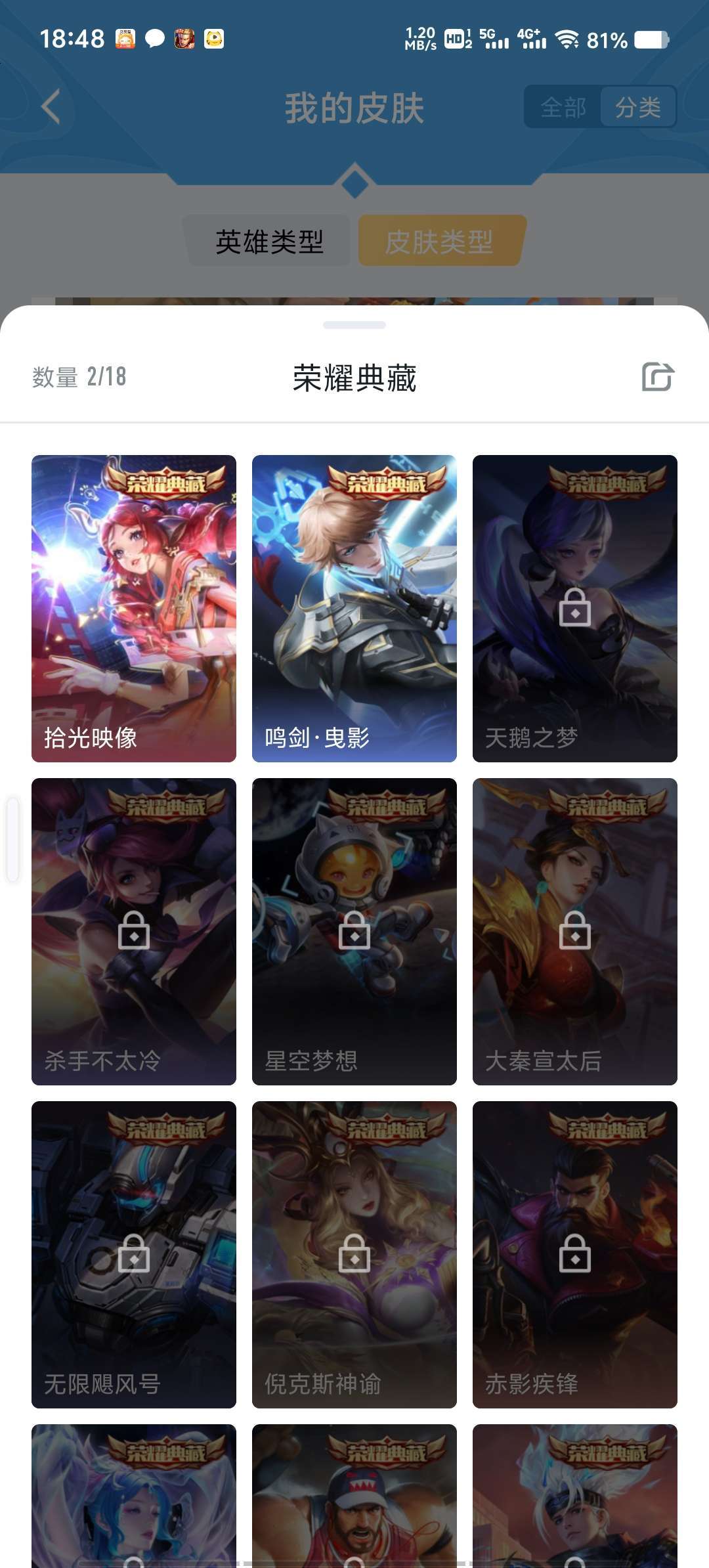
Task: Go back with the top-left arrow
Action: [x=51, y=106]
